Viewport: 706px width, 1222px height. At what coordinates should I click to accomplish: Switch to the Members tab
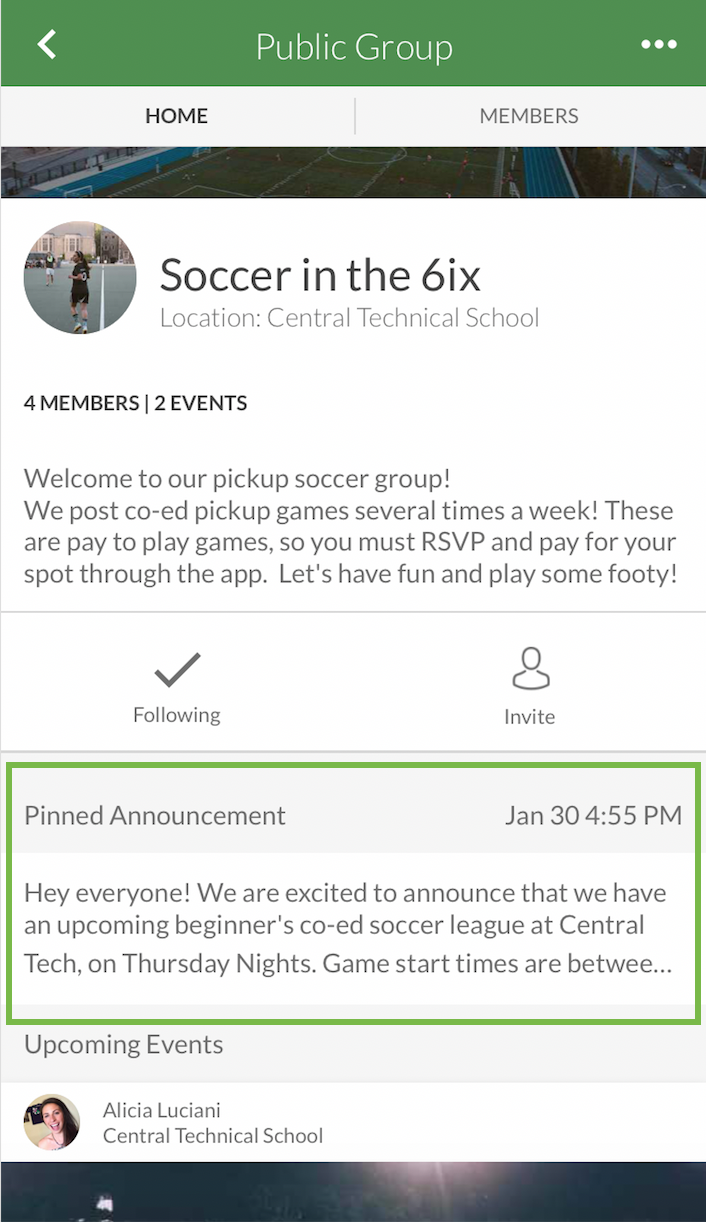click(x=529, y=116)
